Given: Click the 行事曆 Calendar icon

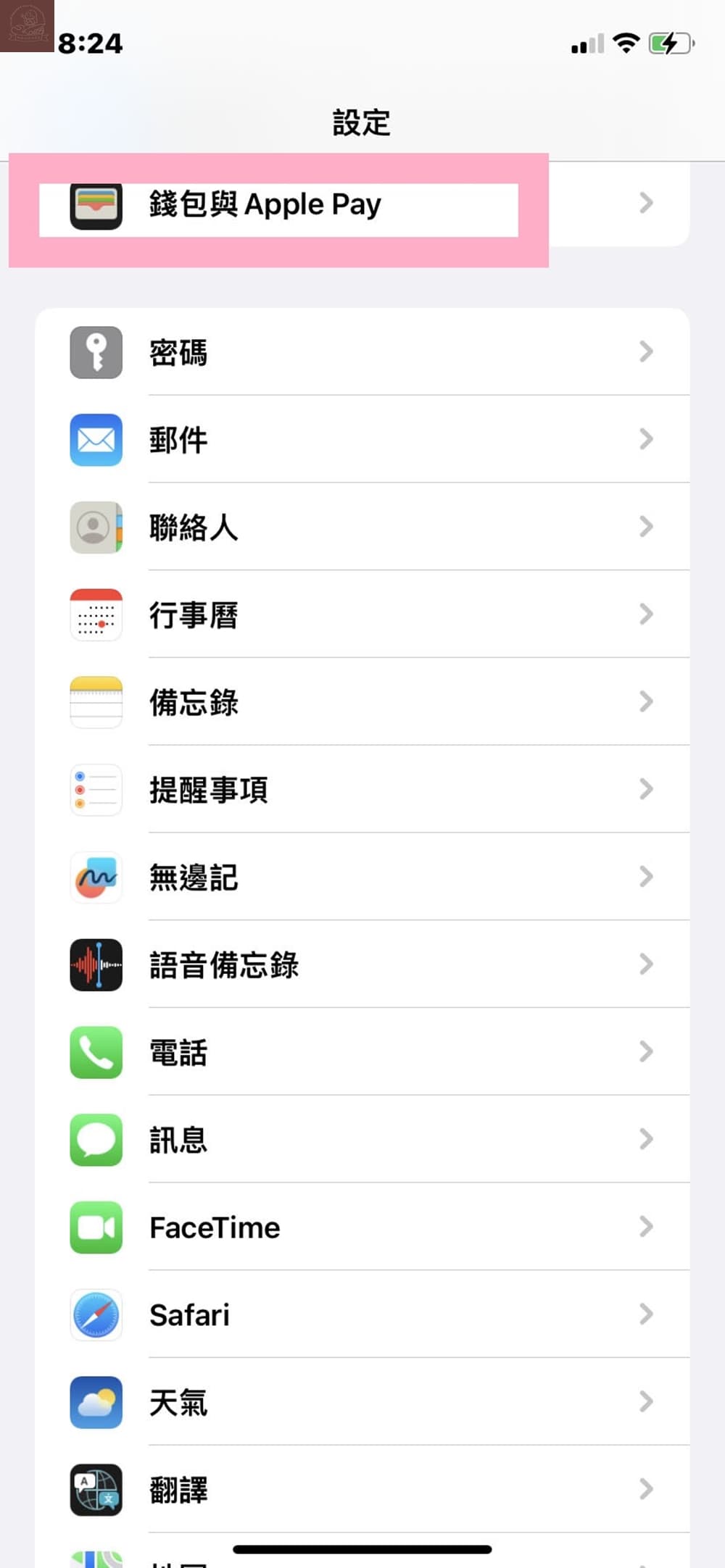Looking at the screenshot, I should point(95,615).
